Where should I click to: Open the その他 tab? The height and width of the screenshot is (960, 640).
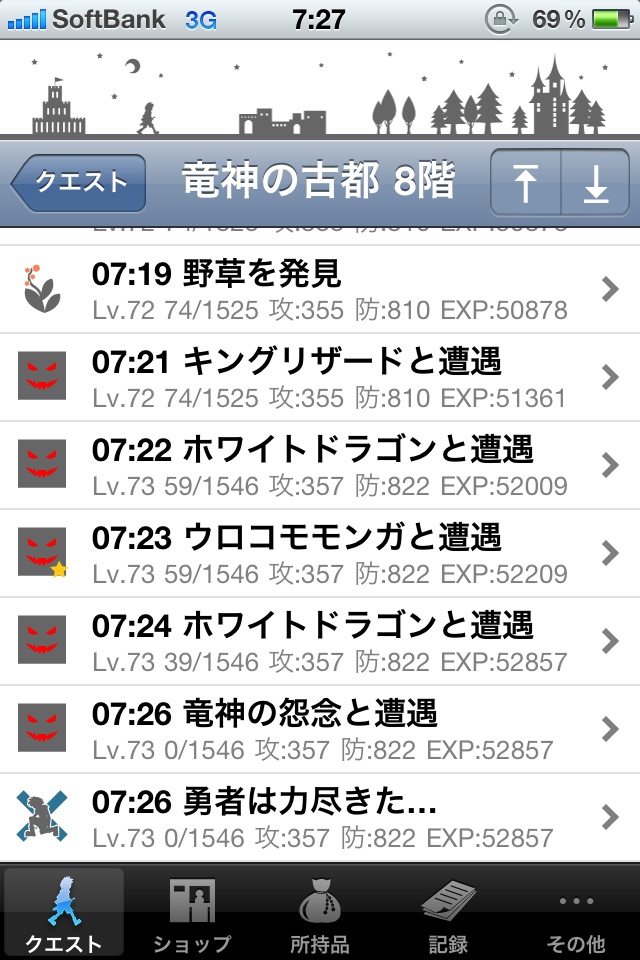(576, 912)
